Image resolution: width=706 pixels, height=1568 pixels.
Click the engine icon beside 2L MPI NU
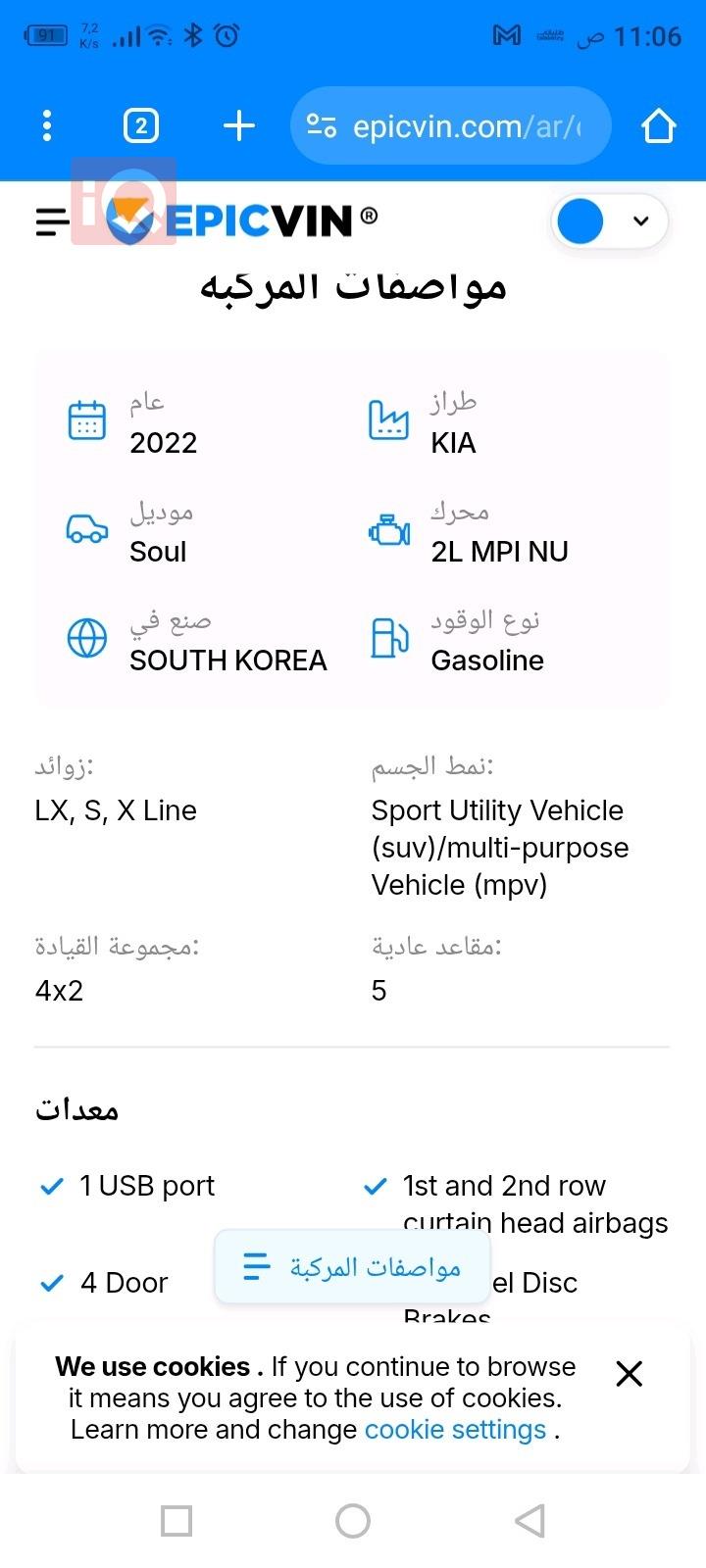[388, 528]
